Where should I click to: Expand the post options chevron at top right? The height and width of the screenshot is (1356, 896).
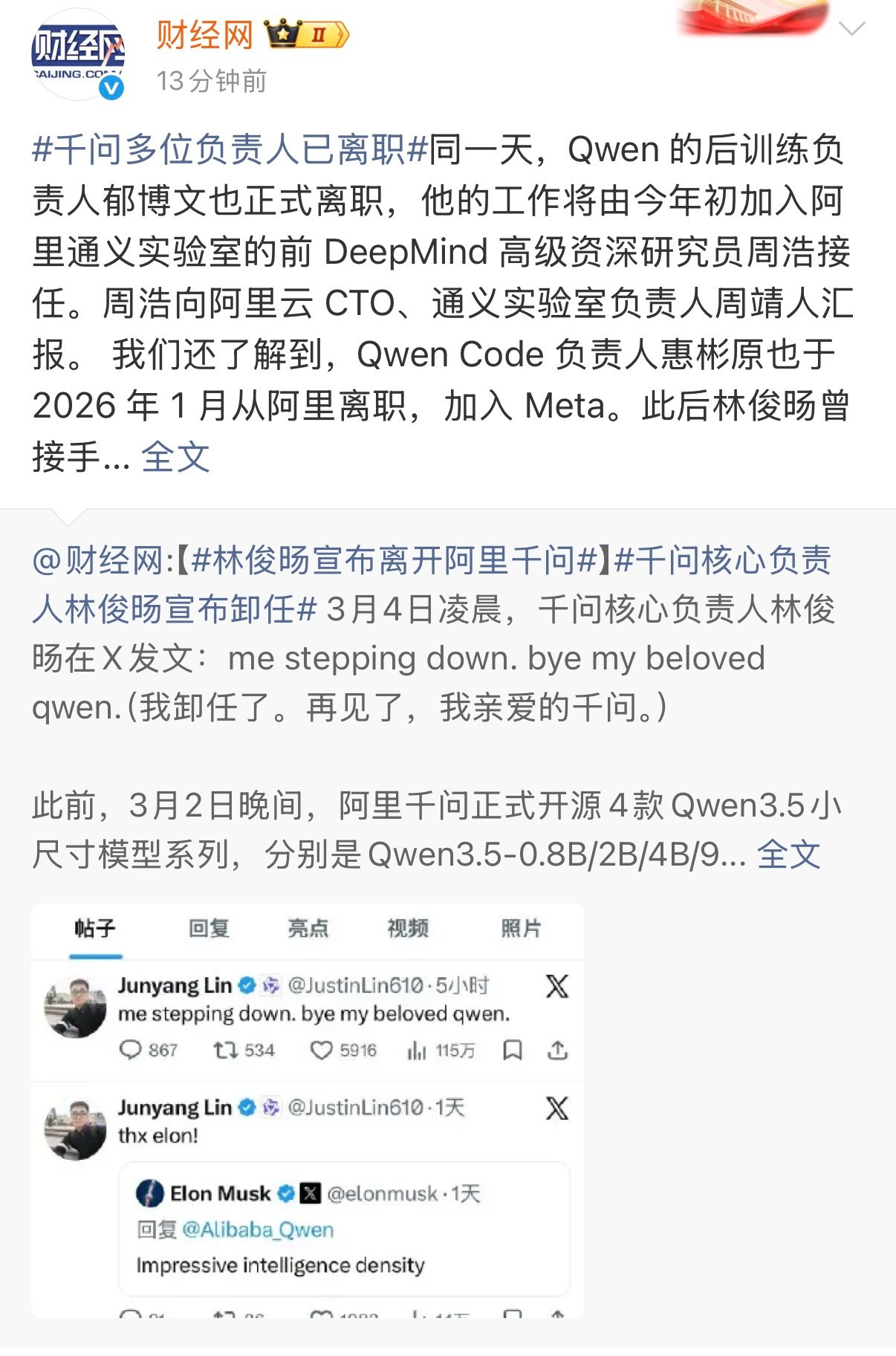point(851,27)
